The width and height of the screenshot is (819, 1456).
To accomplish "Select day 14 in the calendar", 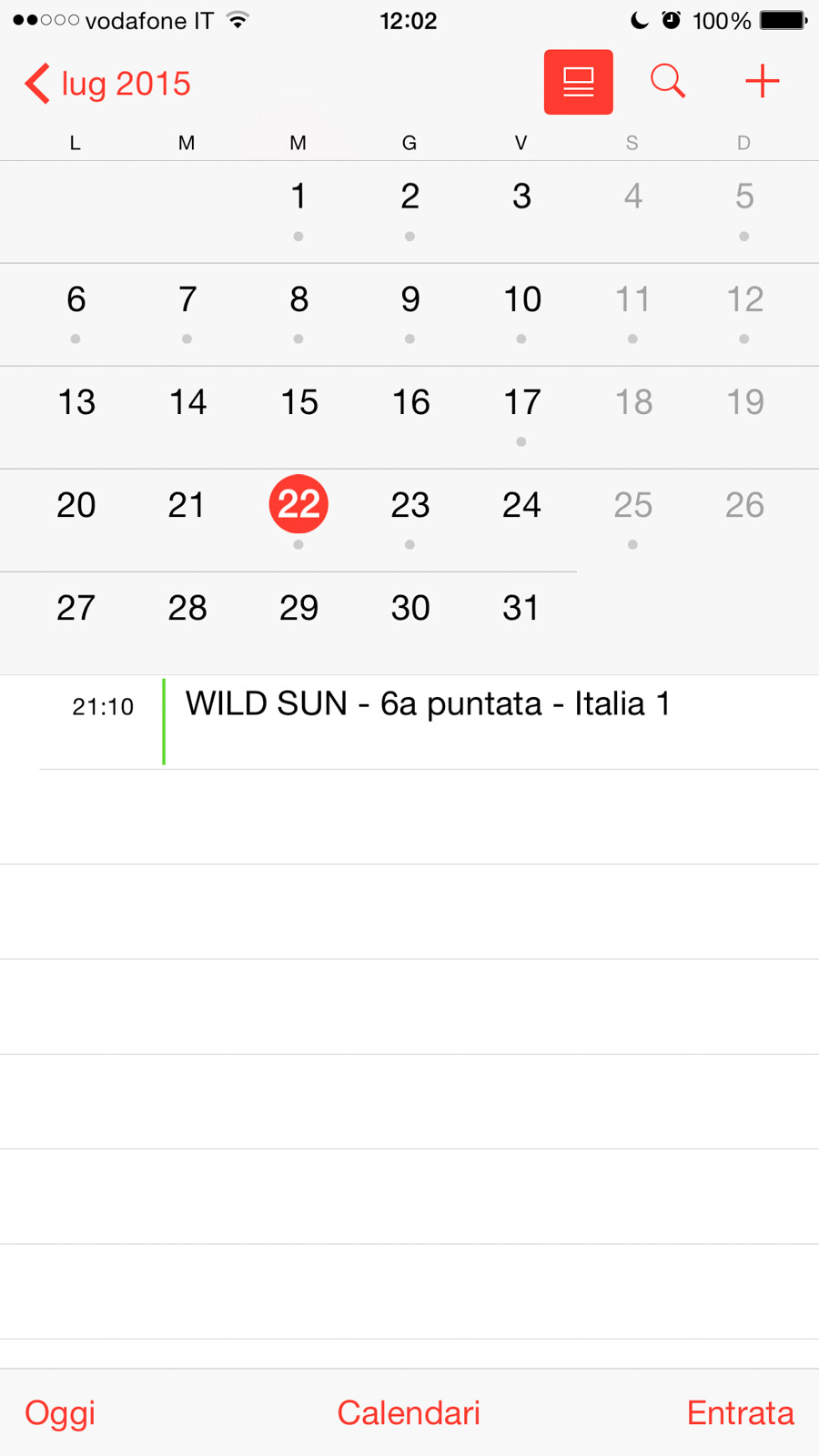I will [x=187, y=402].
